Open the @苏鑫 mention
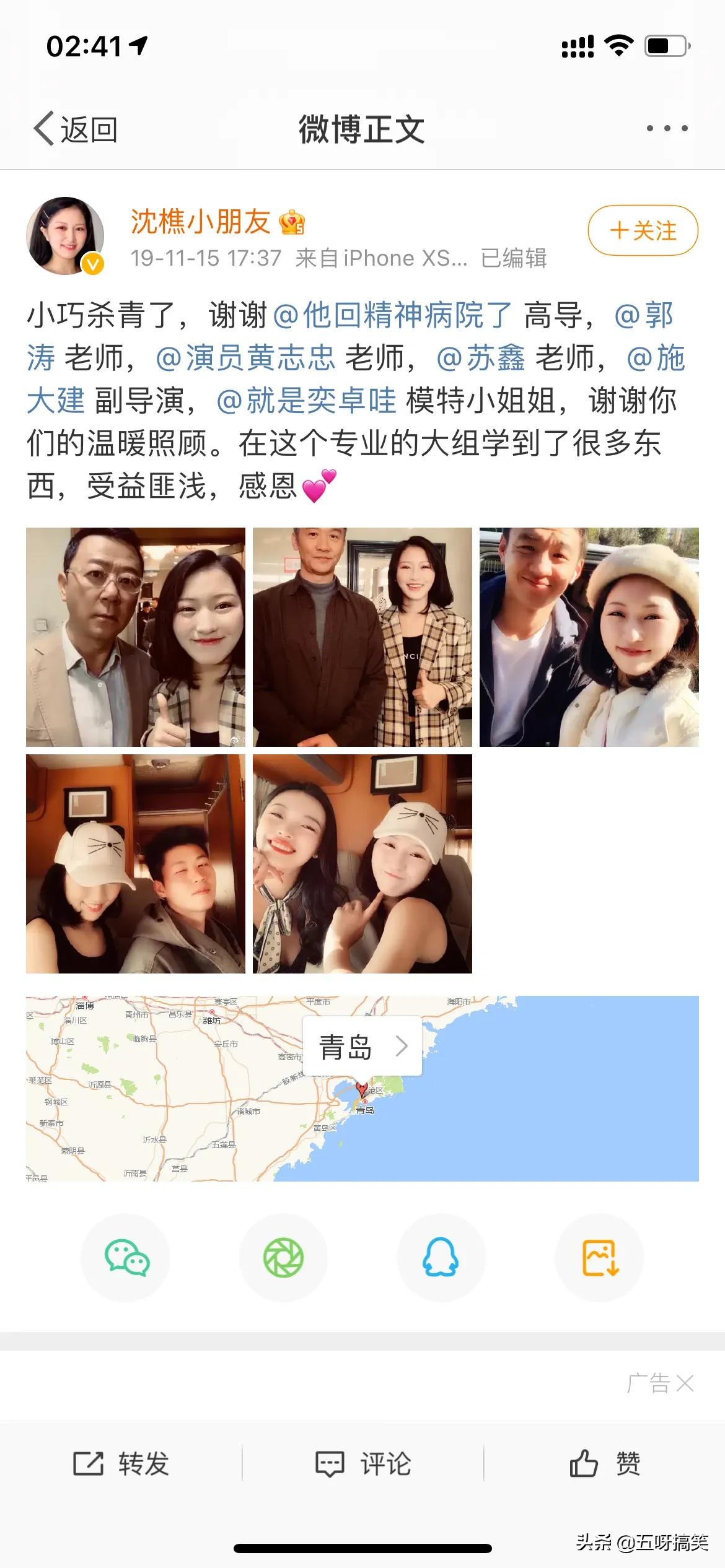 point(481,359)
